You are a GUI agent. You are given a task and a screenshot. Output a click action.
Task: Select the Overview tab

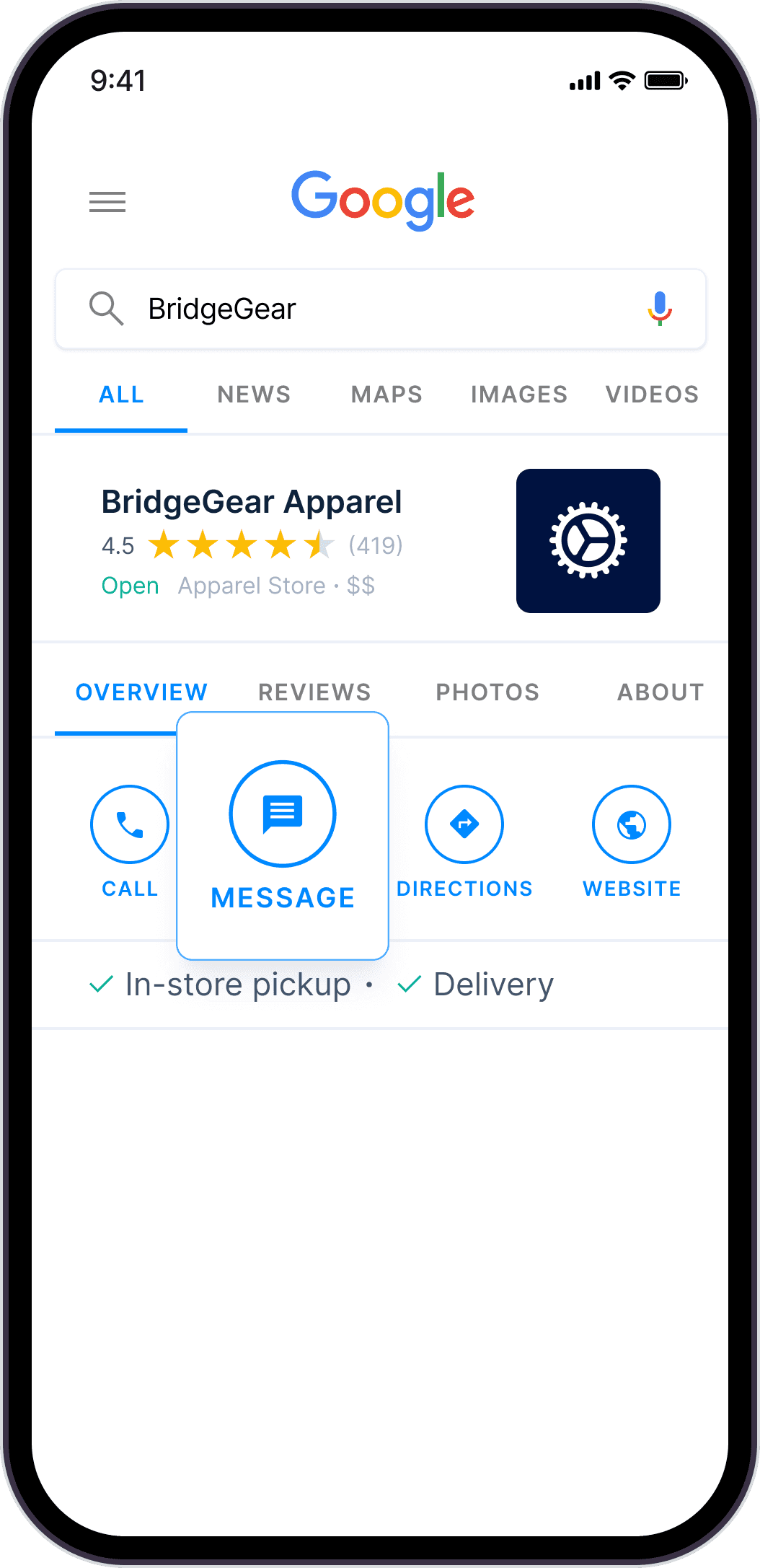click(x=141, y=692)
